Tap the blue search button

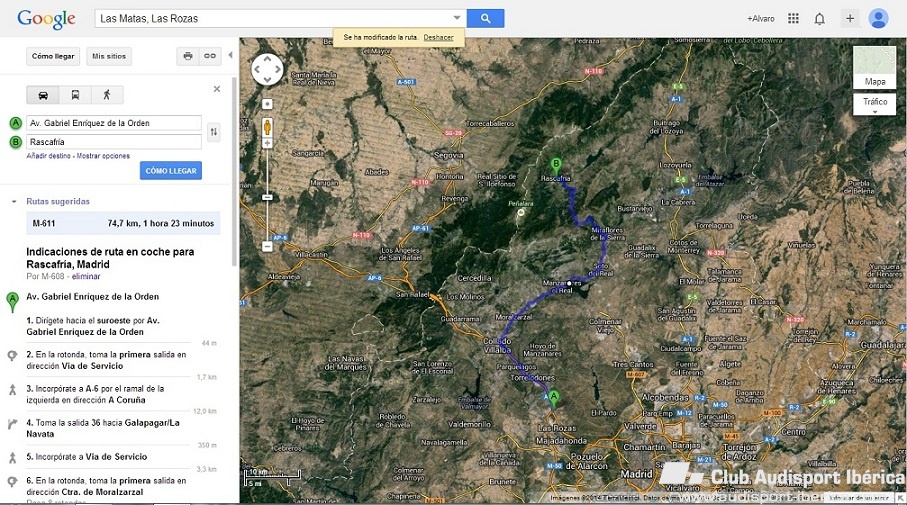[x=485, y=18]
